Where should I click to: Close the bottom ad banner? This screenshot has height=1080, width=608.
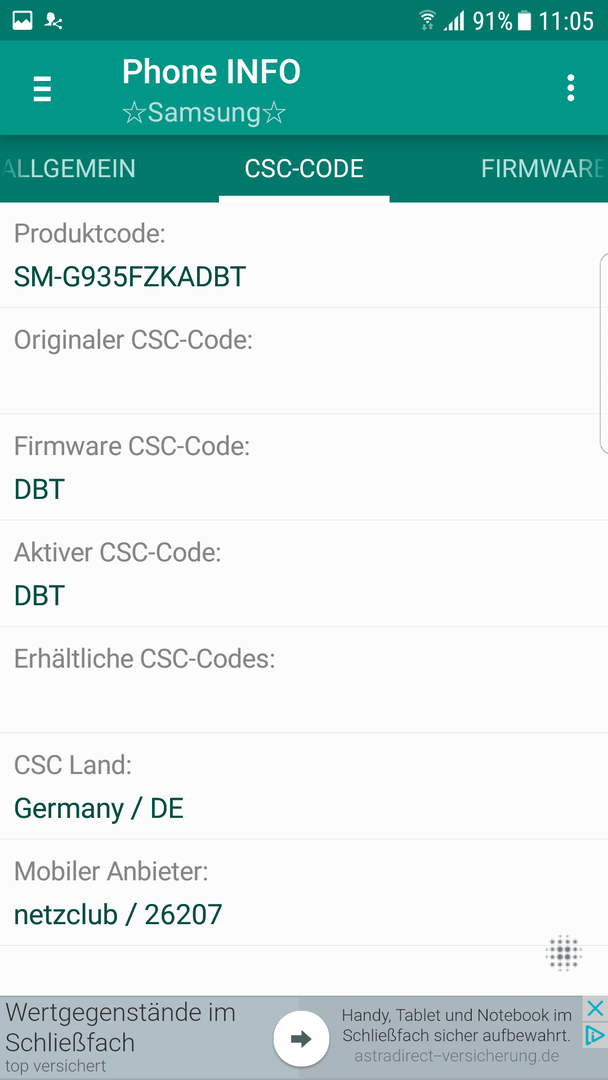[595, 1008]
